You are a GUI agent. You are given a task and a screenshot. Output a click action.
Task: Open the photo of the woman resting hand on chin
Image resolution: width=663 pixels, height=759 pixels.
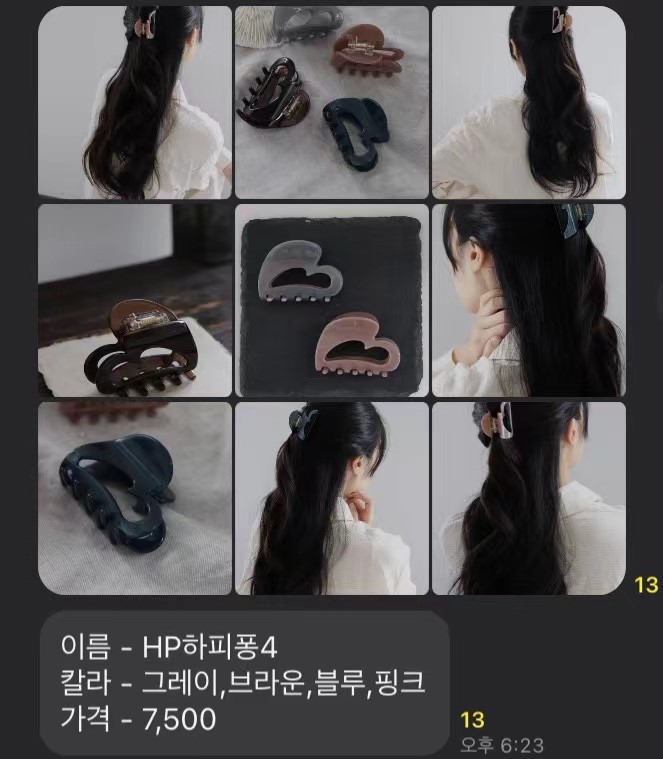coord(331,498)
